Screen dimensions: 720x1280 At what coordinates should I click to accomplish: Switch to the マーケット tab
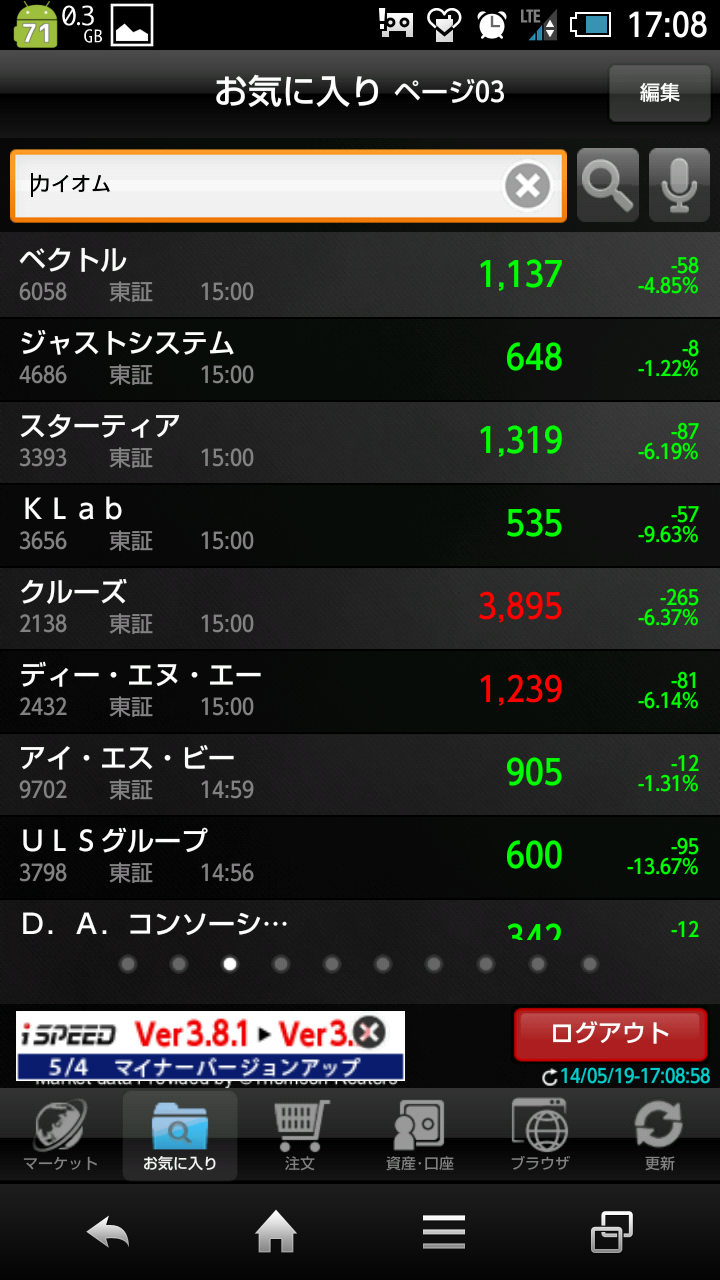click(x=60, y=1136)
